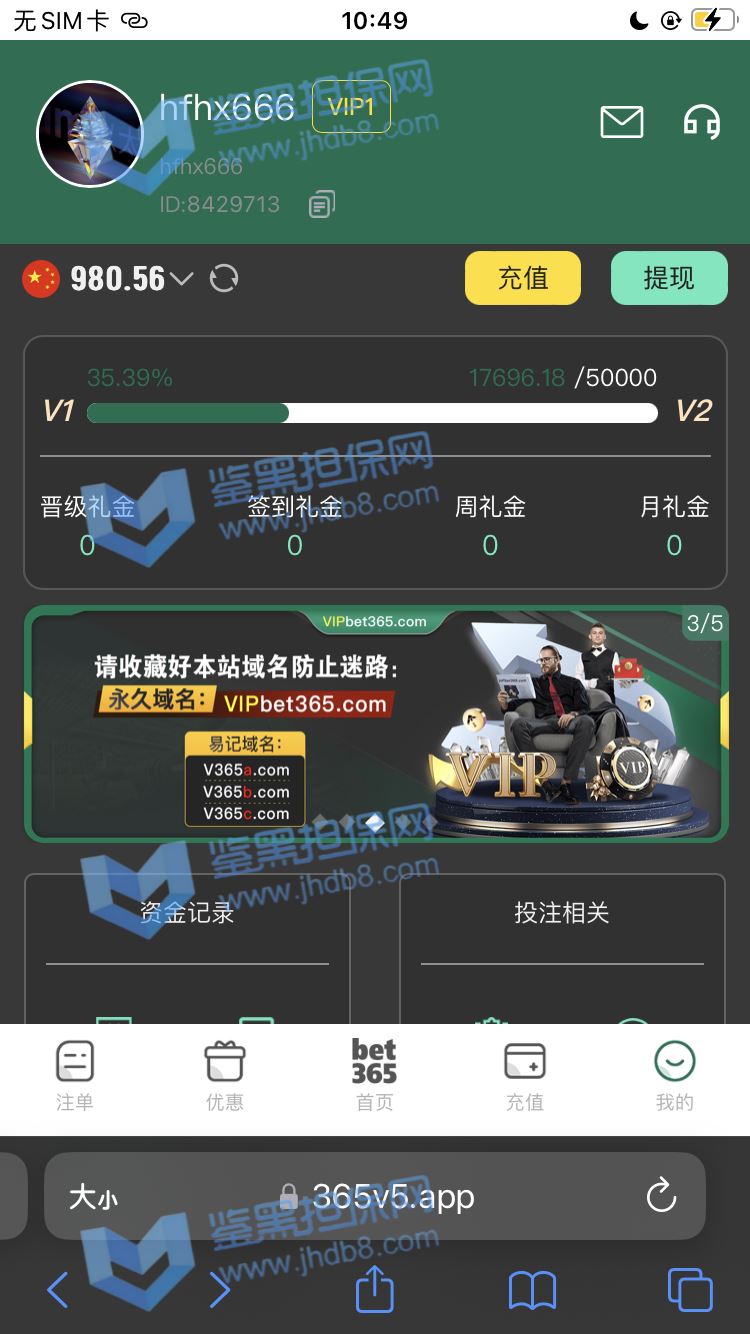Open the 大小 text size menu
The image size is (750, 1334).
93,1197
